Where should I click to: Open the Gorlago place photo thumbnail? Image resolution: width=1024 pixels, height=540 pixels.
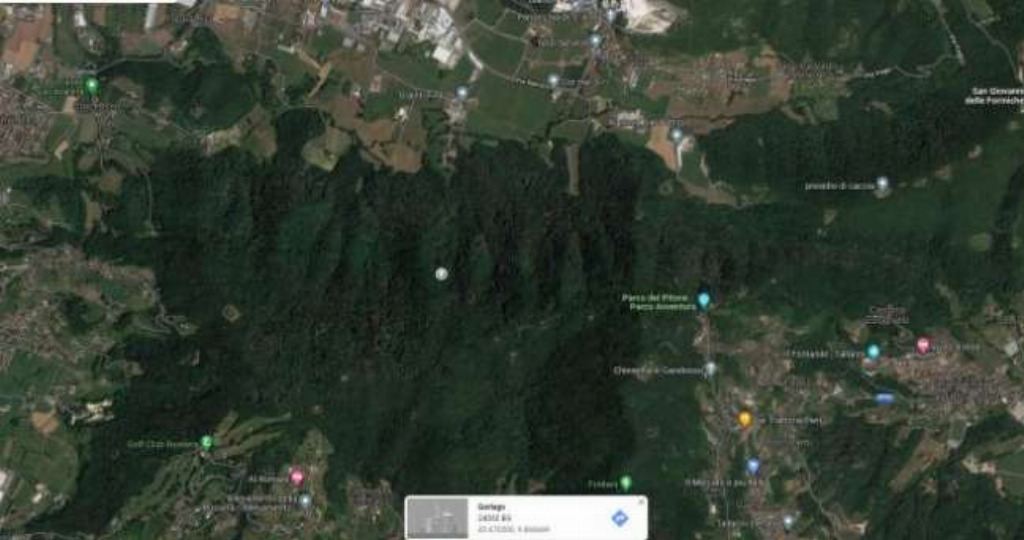click(437, 518)
